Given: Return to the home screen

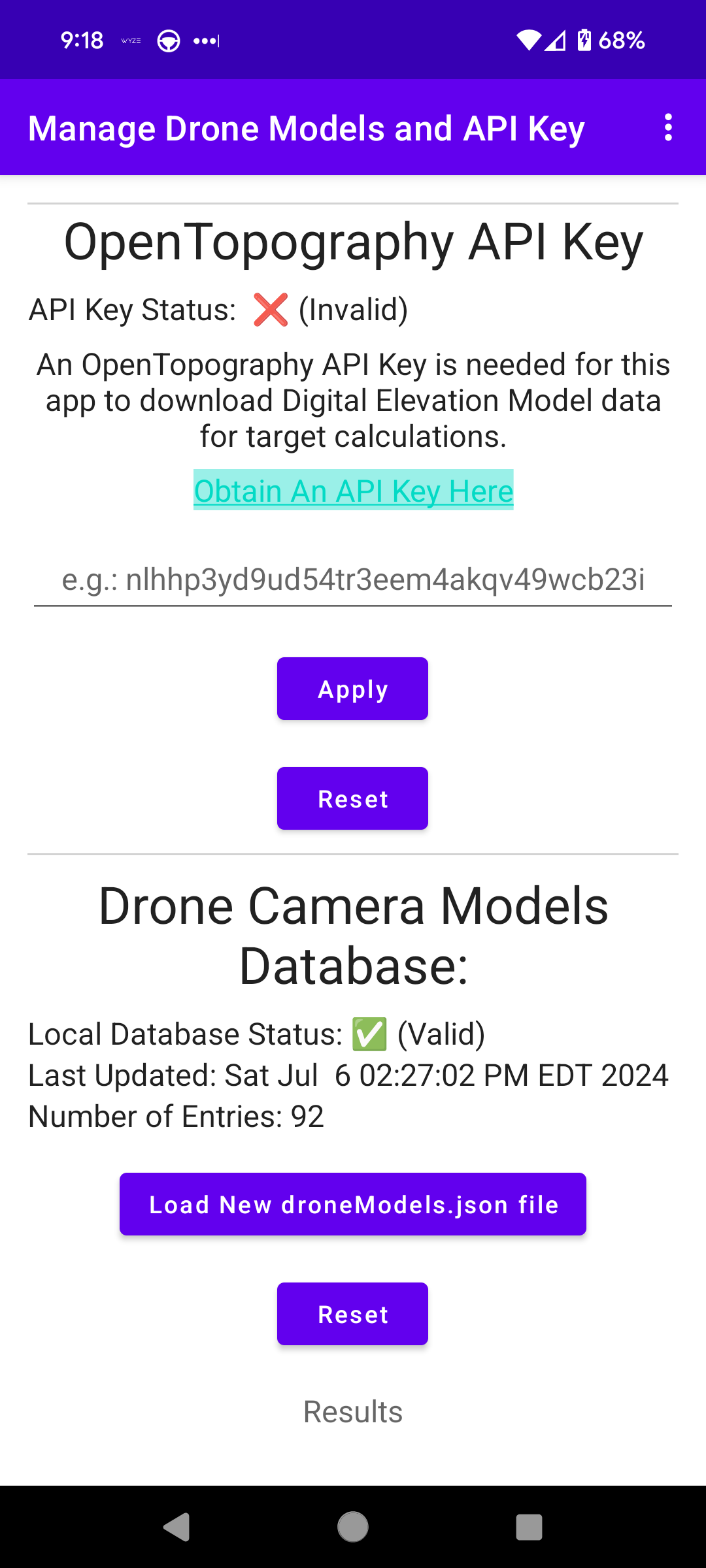Looking at the screenshot, I should point(353,1527).
